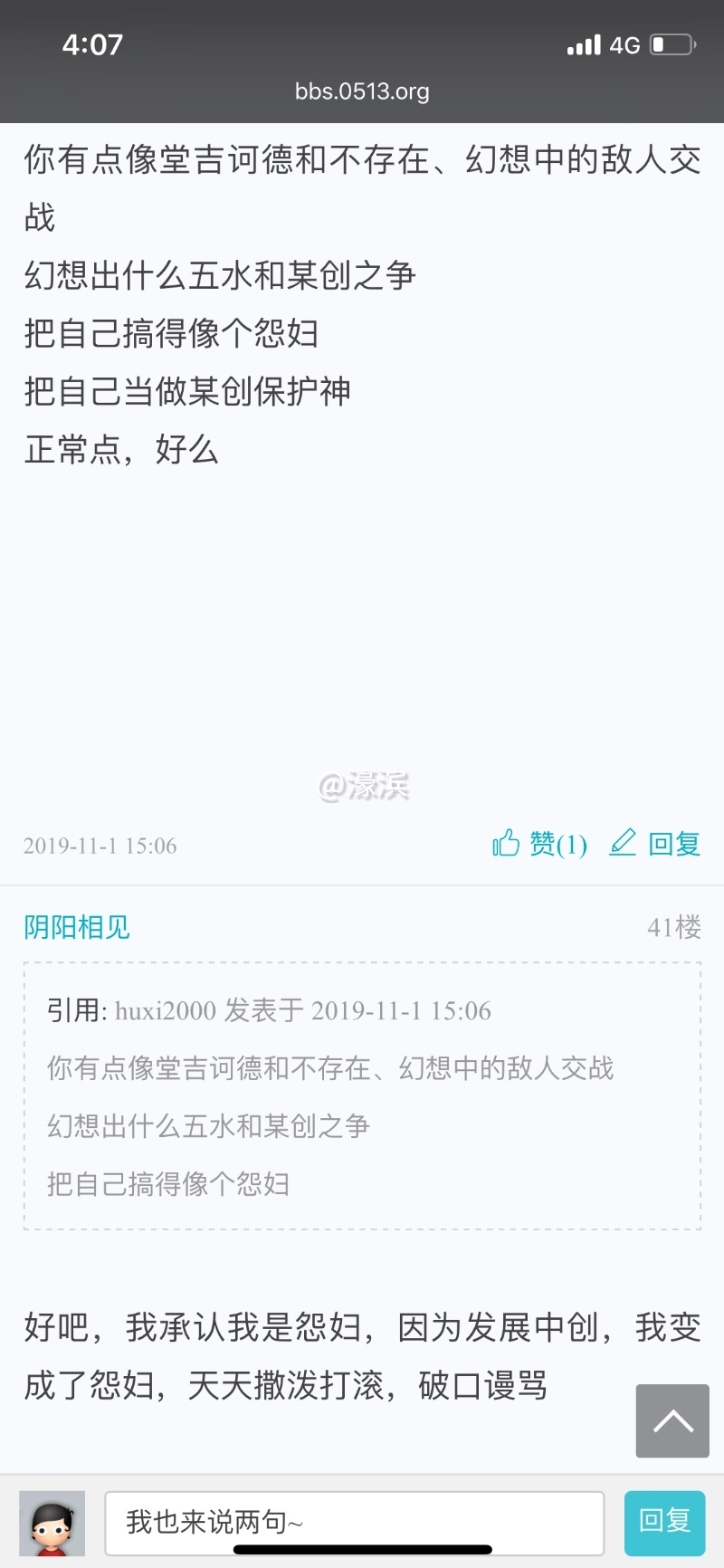Click timestamp 2019-11-1 15:06 on the post
This screenshot has width=724, height=1568.
pos(100,845)
